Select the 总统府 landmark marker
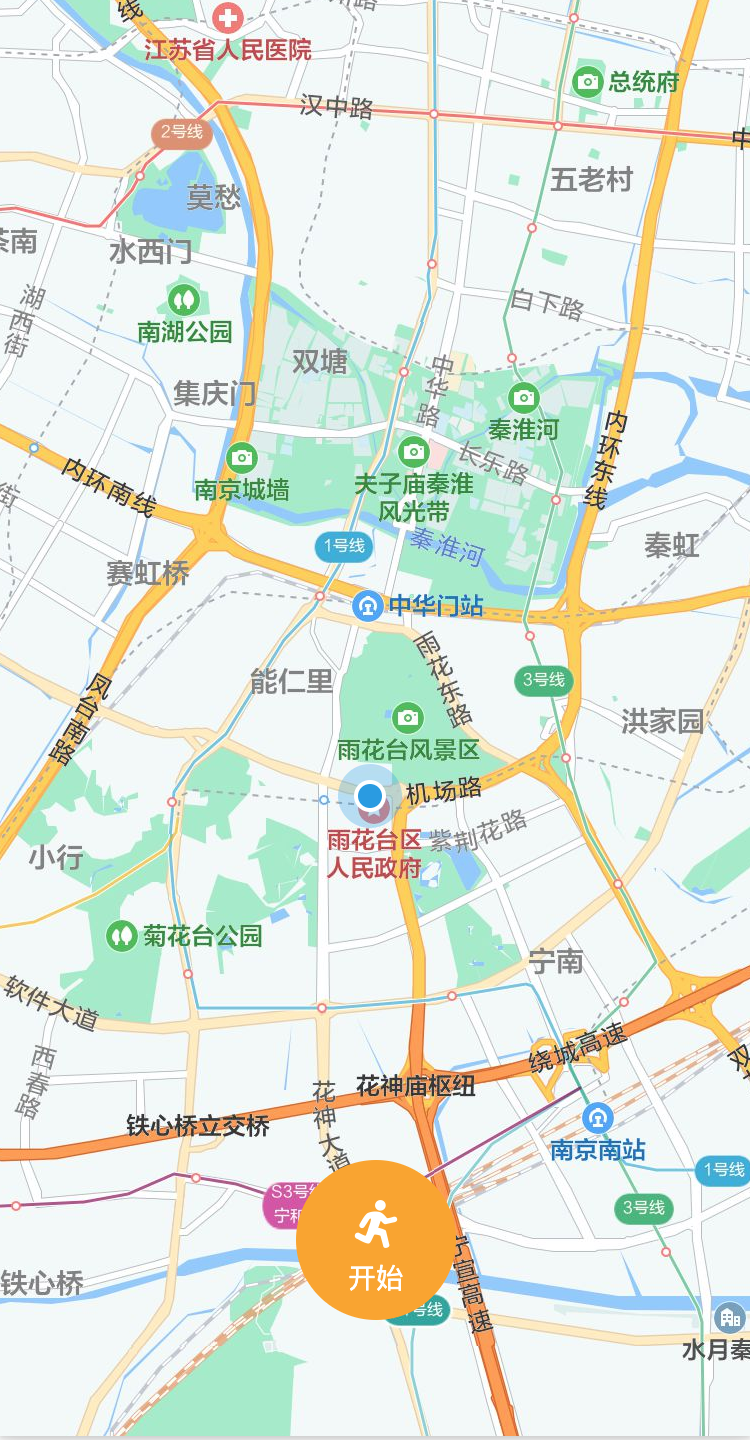Viewport: 750px width, 1440px height. tap(588, 81)
